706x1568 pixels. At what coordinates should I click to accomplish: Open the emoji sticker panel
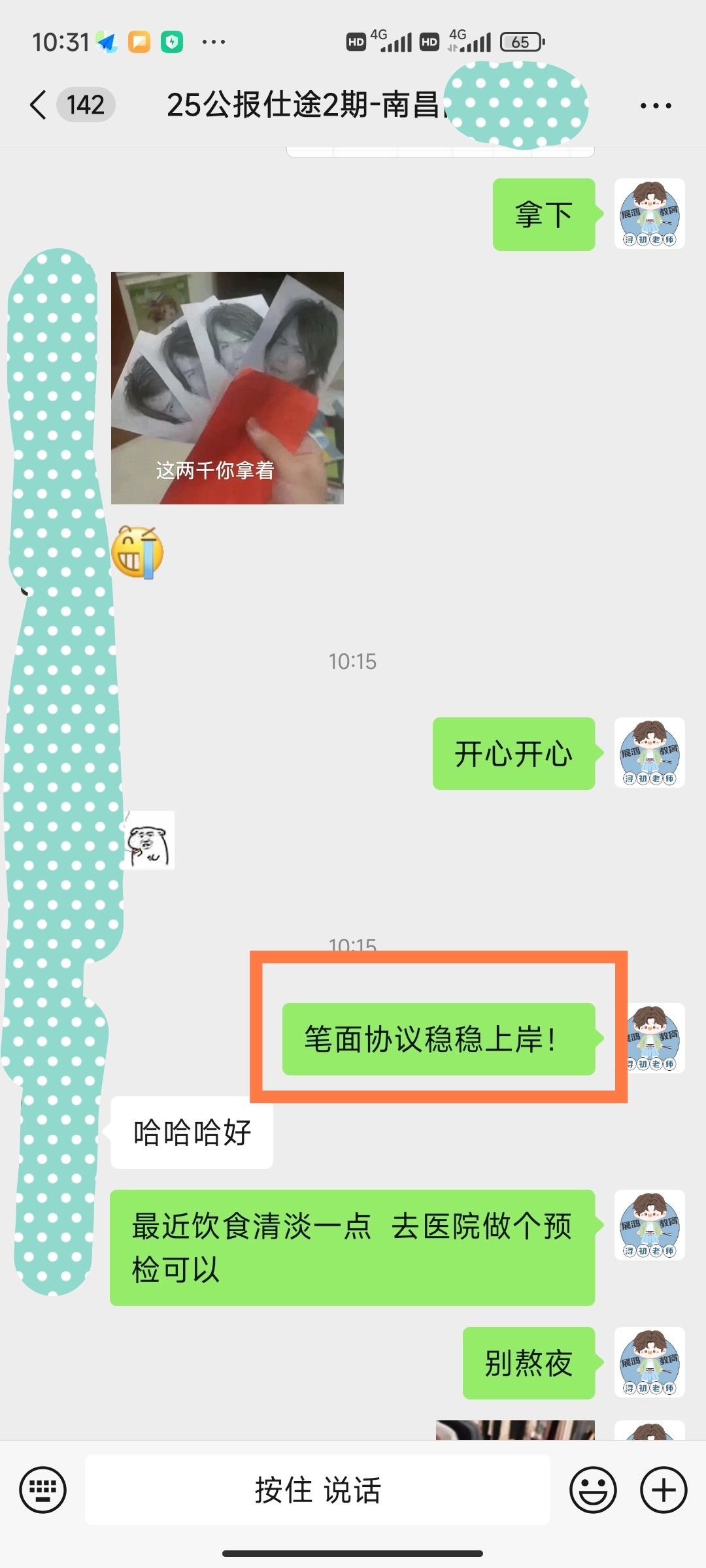coord(593,1490)
